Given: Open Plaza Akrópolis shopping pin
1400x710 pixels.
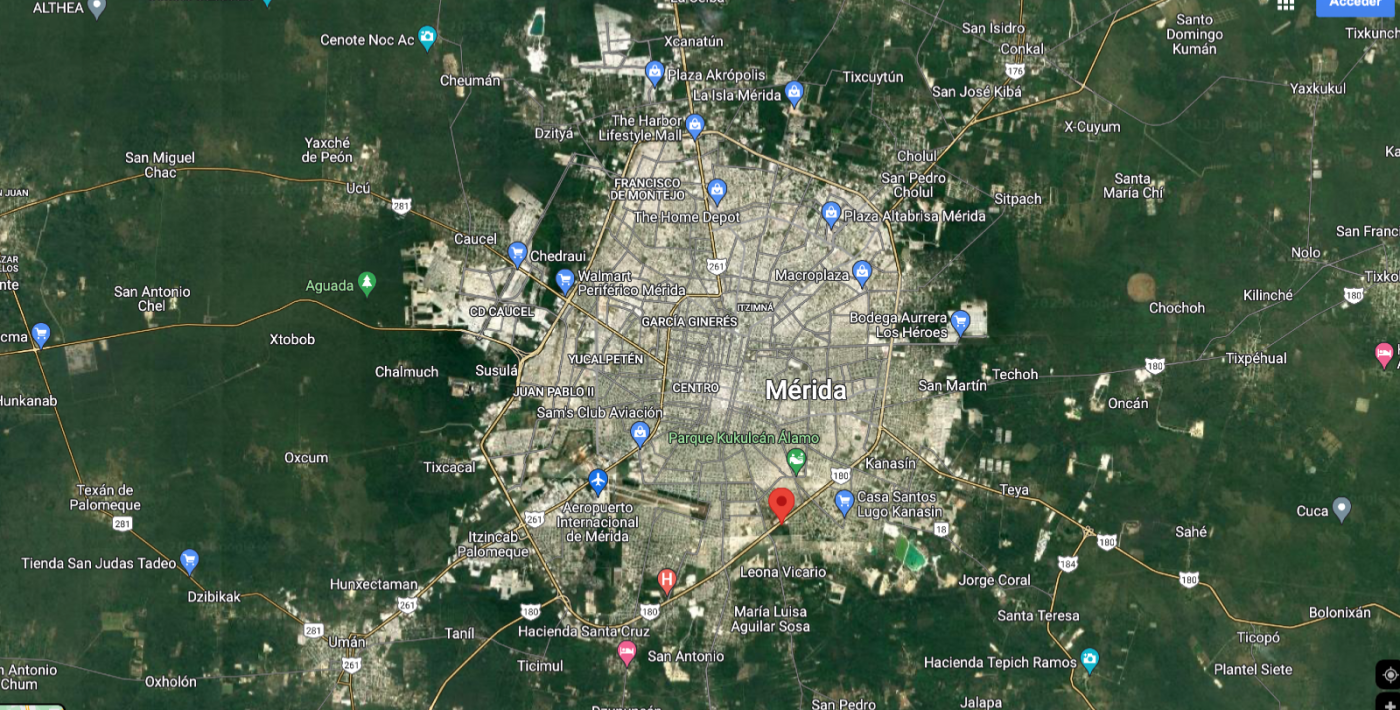Looking at the screenshot, I should click(x=655, y=73).
